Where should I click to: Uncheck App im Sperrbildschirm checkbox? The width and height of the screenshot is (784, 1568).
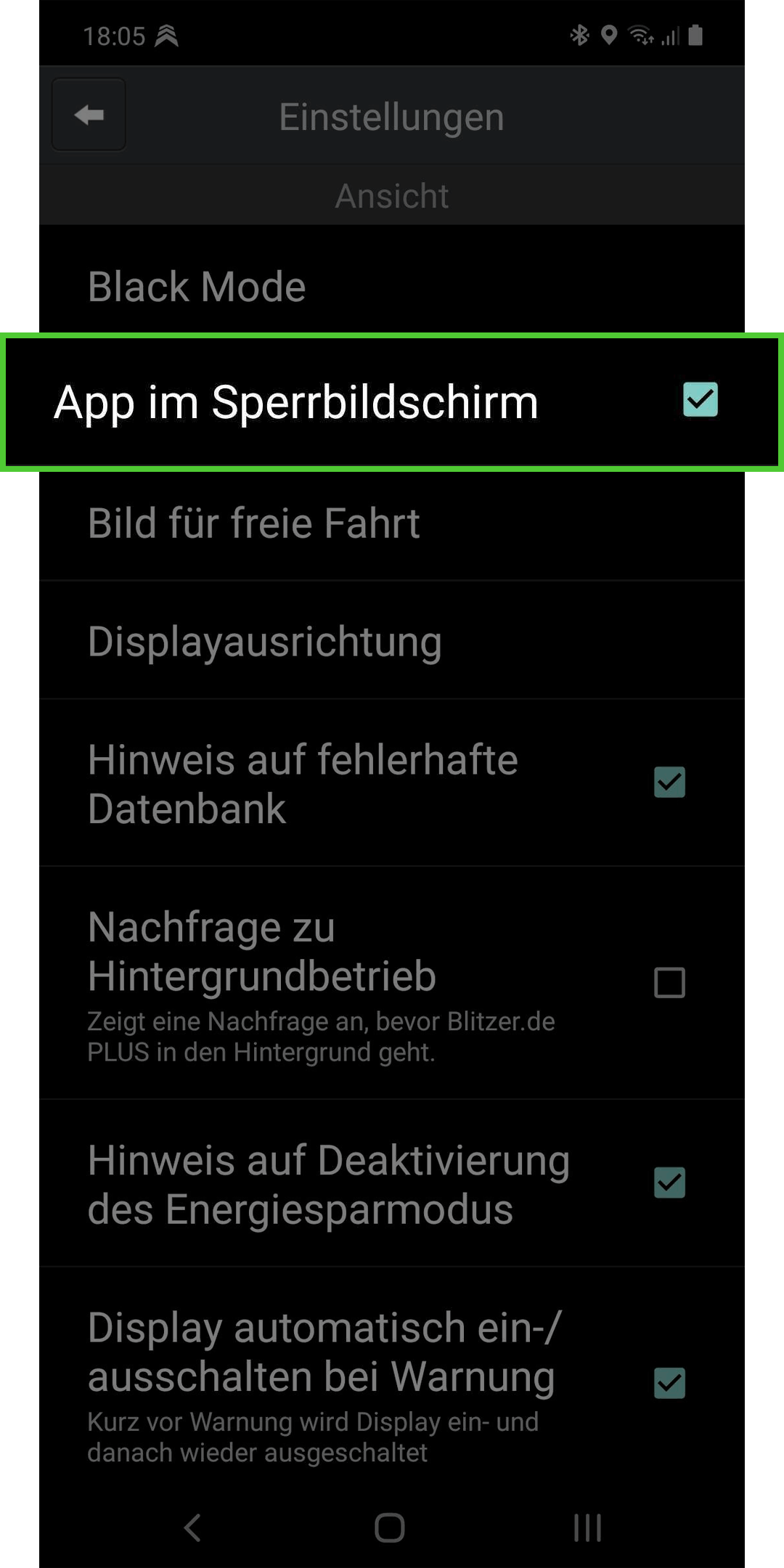[x=700, y=400]
